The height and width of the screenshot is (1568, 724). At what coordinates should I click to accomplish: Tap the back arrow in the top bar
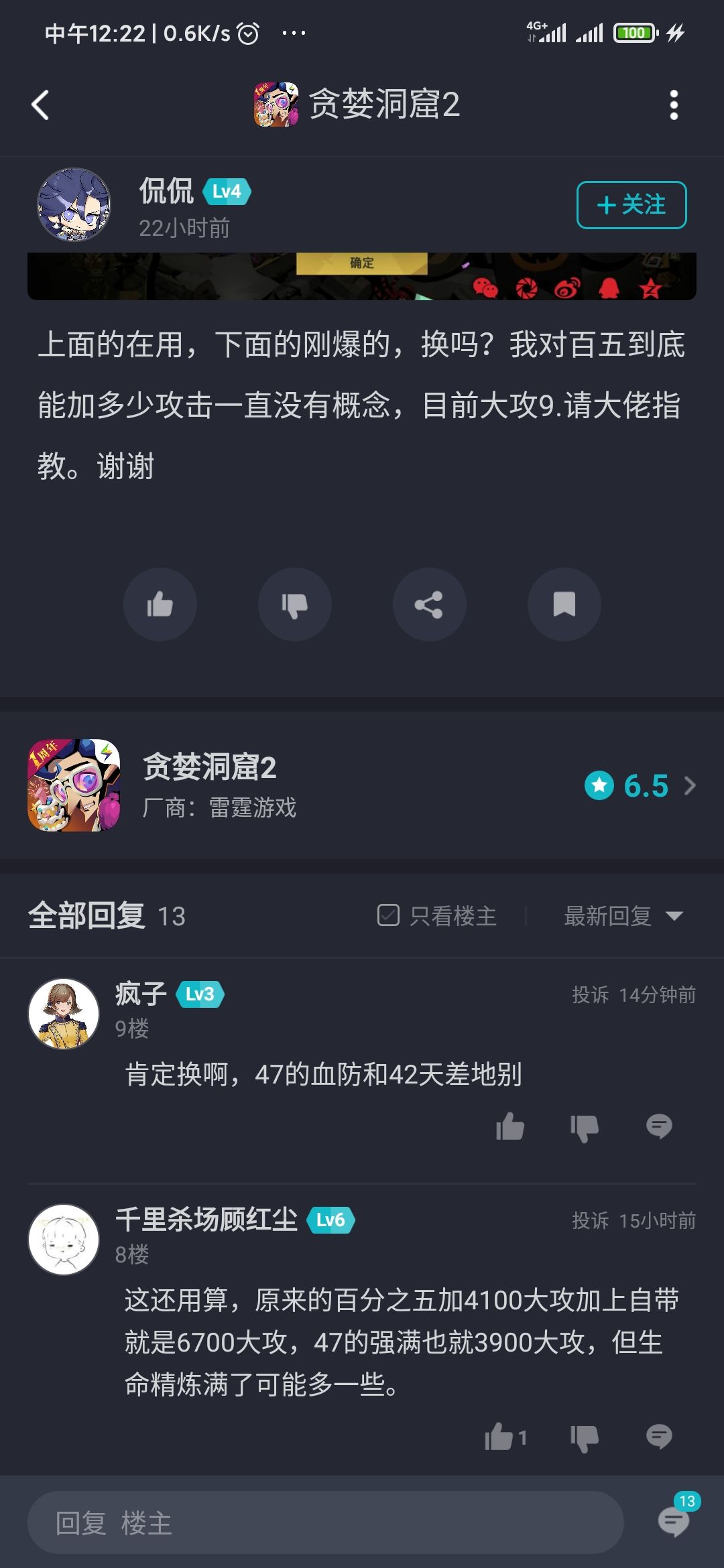[x=40, y=105]
